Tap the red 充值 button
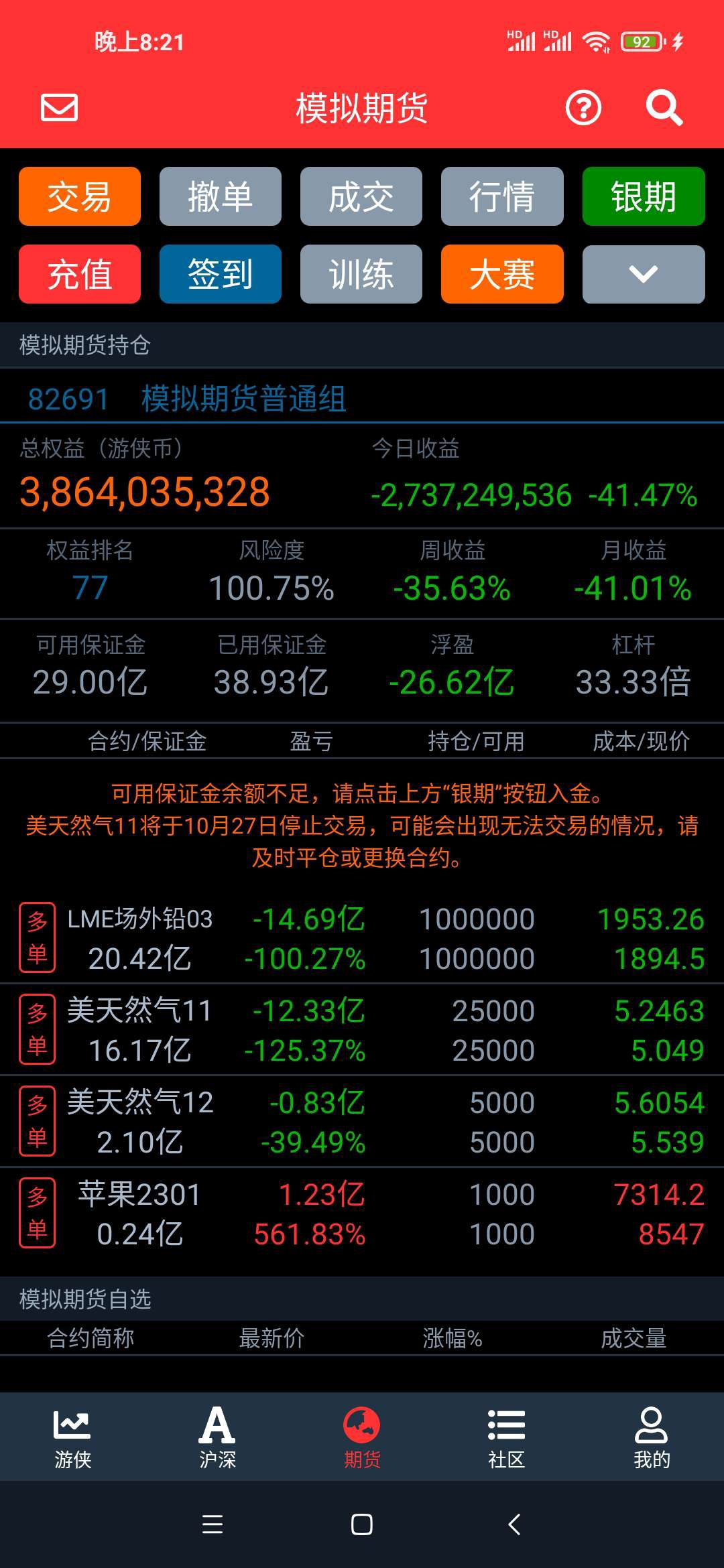 [80, 274]
